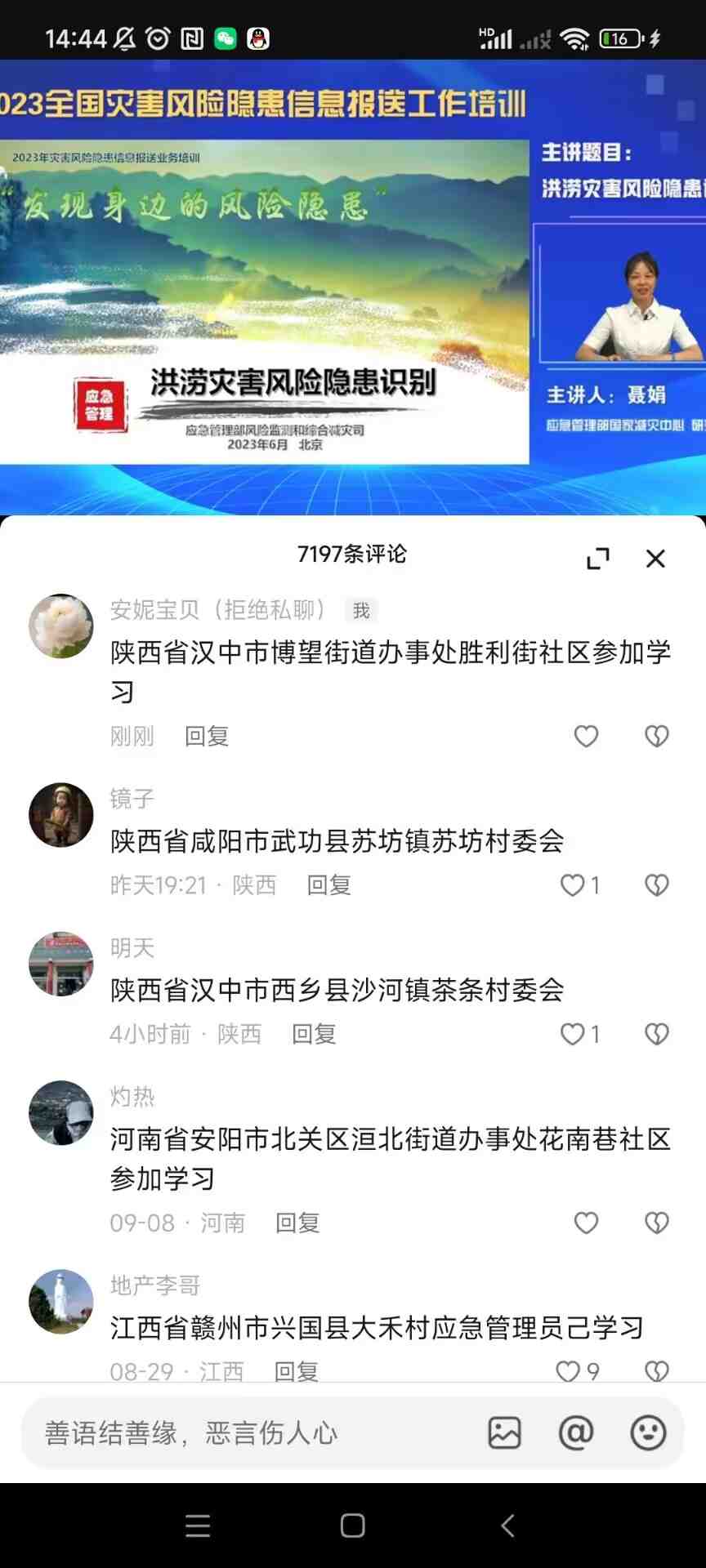
Task: Reply to 地产李哥's comment
Action: tap(296, 1371)
